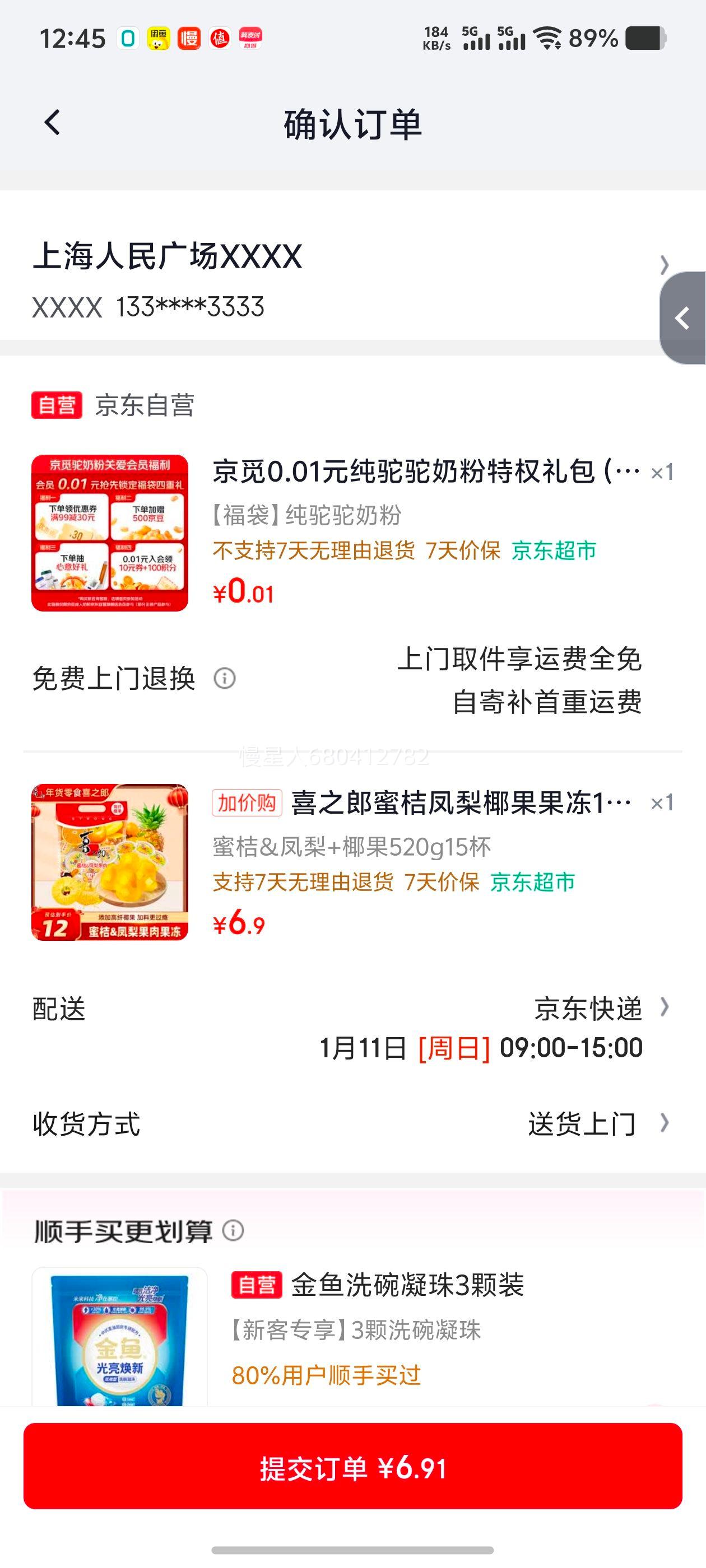This screenshot has width=706, height=1568.
Task: Tap the info icon beside 免费上门退换
Action: click(x=225, y=678)
